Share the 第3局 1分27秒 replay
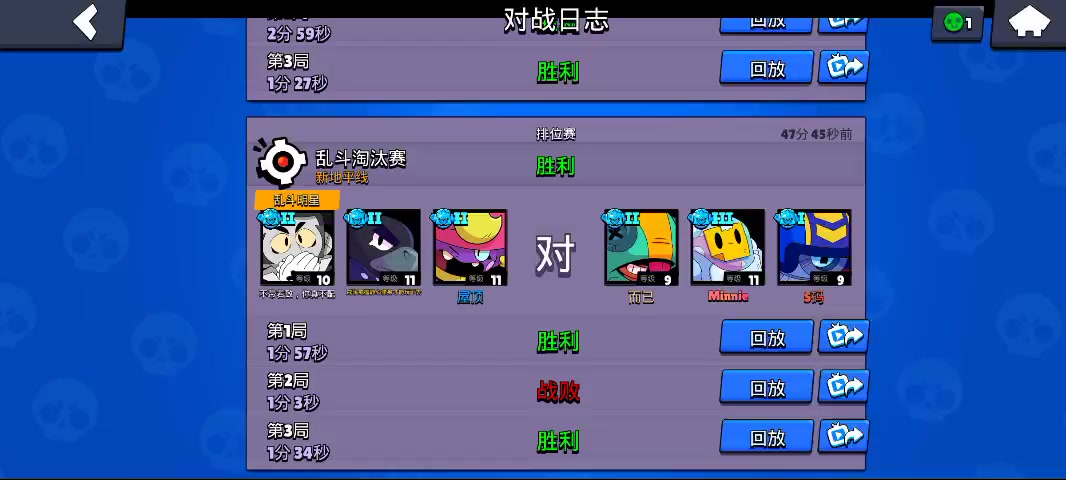 pyautogui.click(x=843, y=67)
